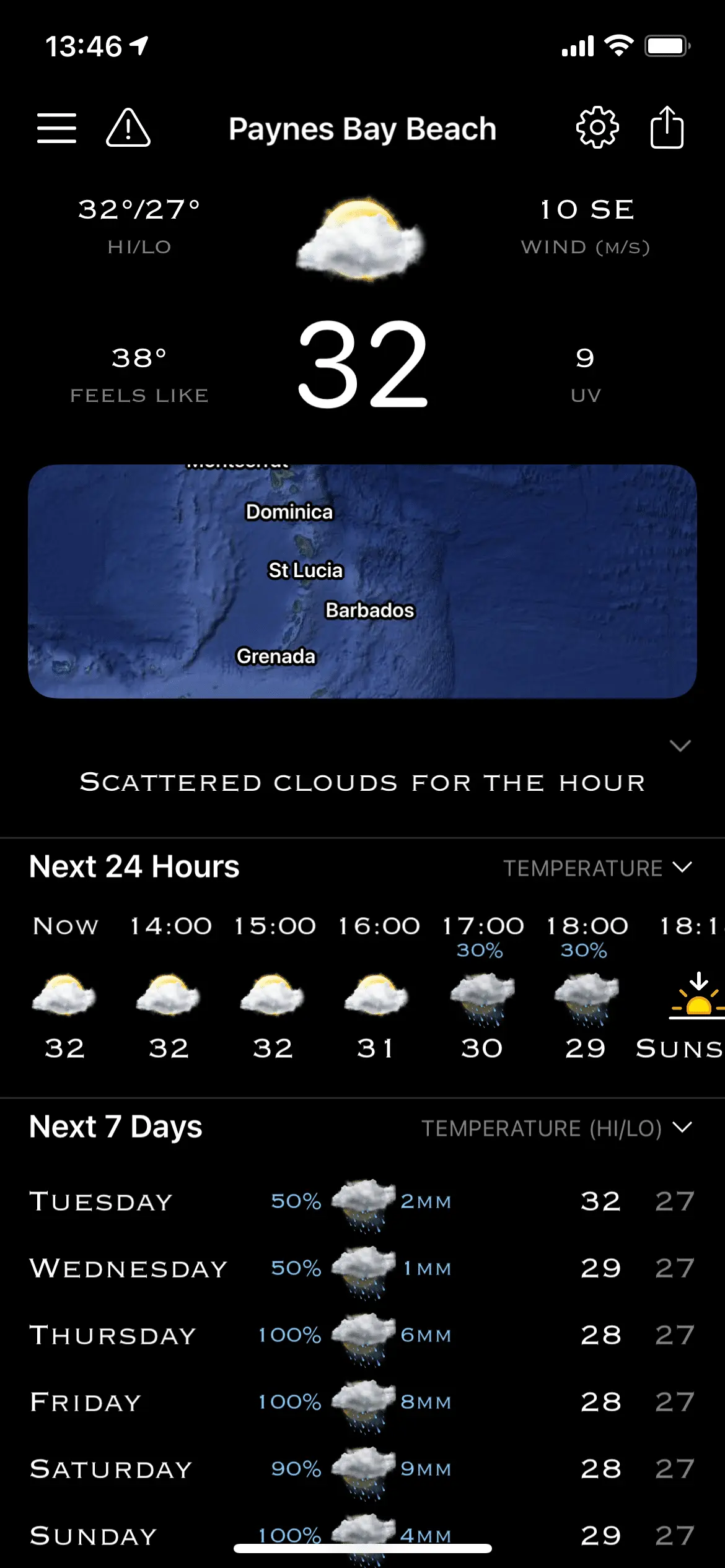The height and width of the screenshot is (1568, 725).
Task: Open Tuesday's forecast row
Action: click(x=362, y=1201)
